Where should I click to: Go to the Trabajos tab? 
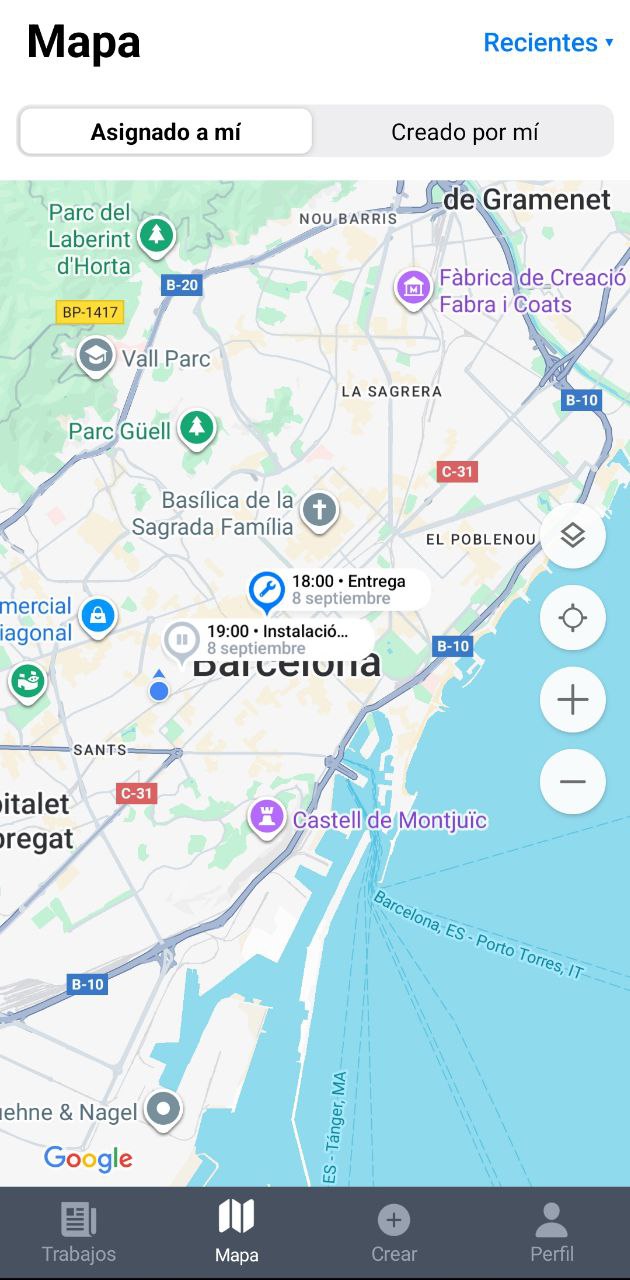(x=79, y=1233)
